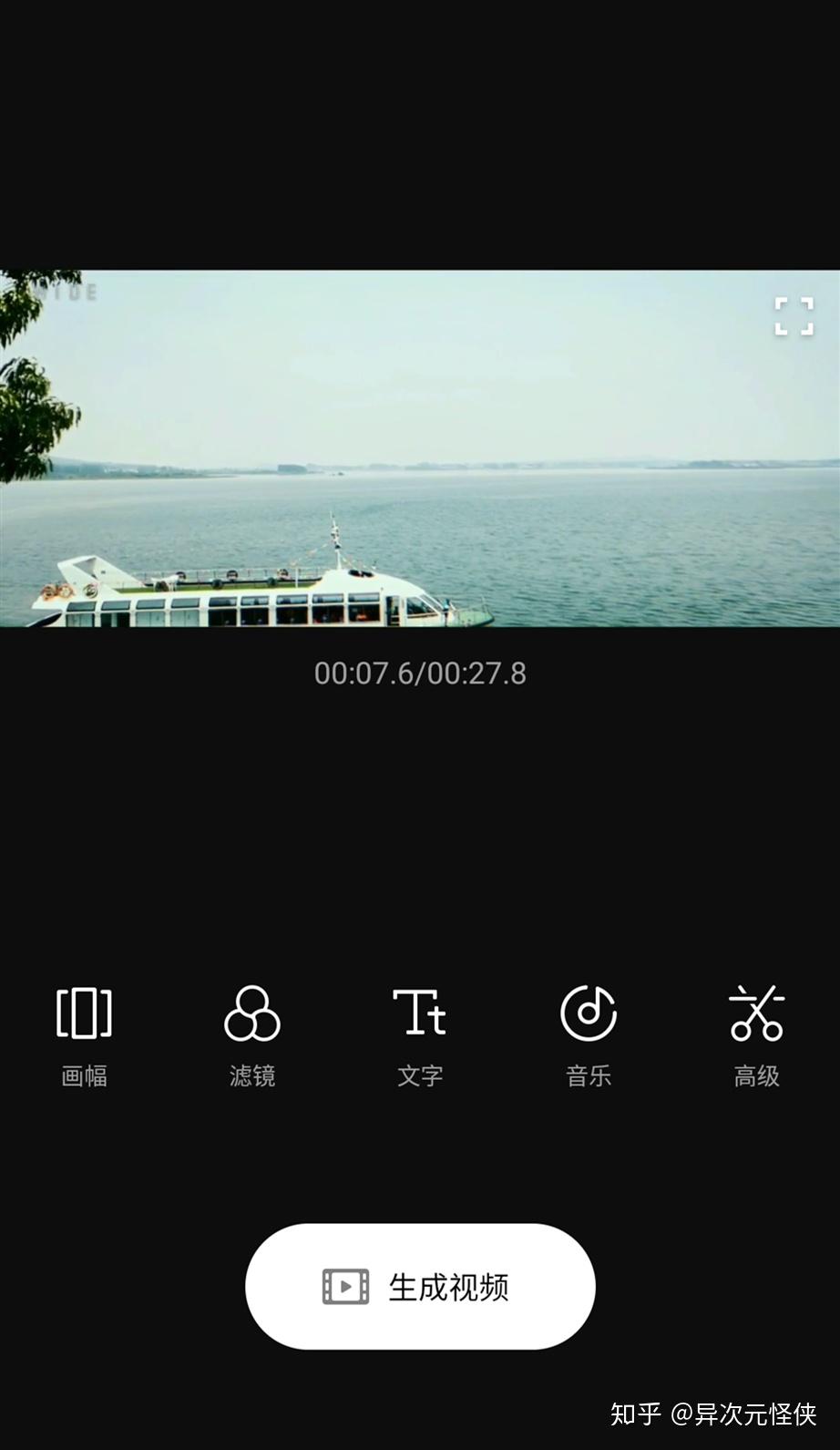This screenshot has height=1450, width=840.
Task: Tap the rounded white generate pill button
Action: point(420,1286)
